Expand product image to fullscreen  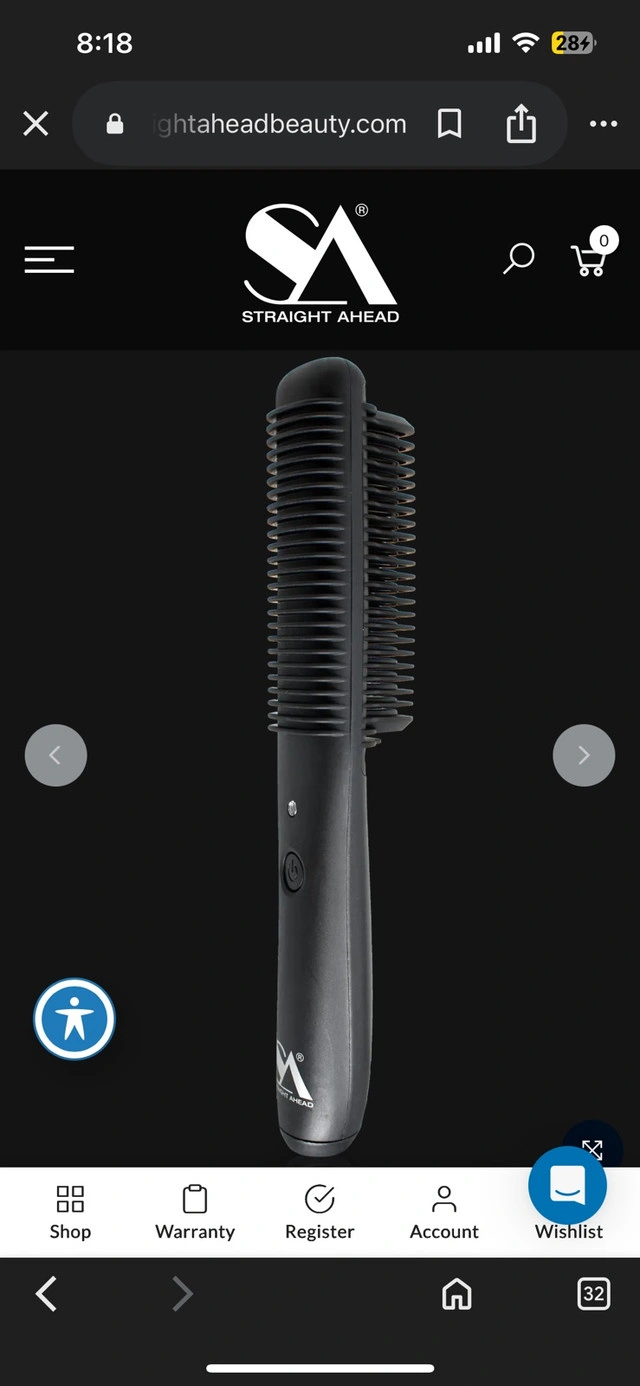point(592,1149)
